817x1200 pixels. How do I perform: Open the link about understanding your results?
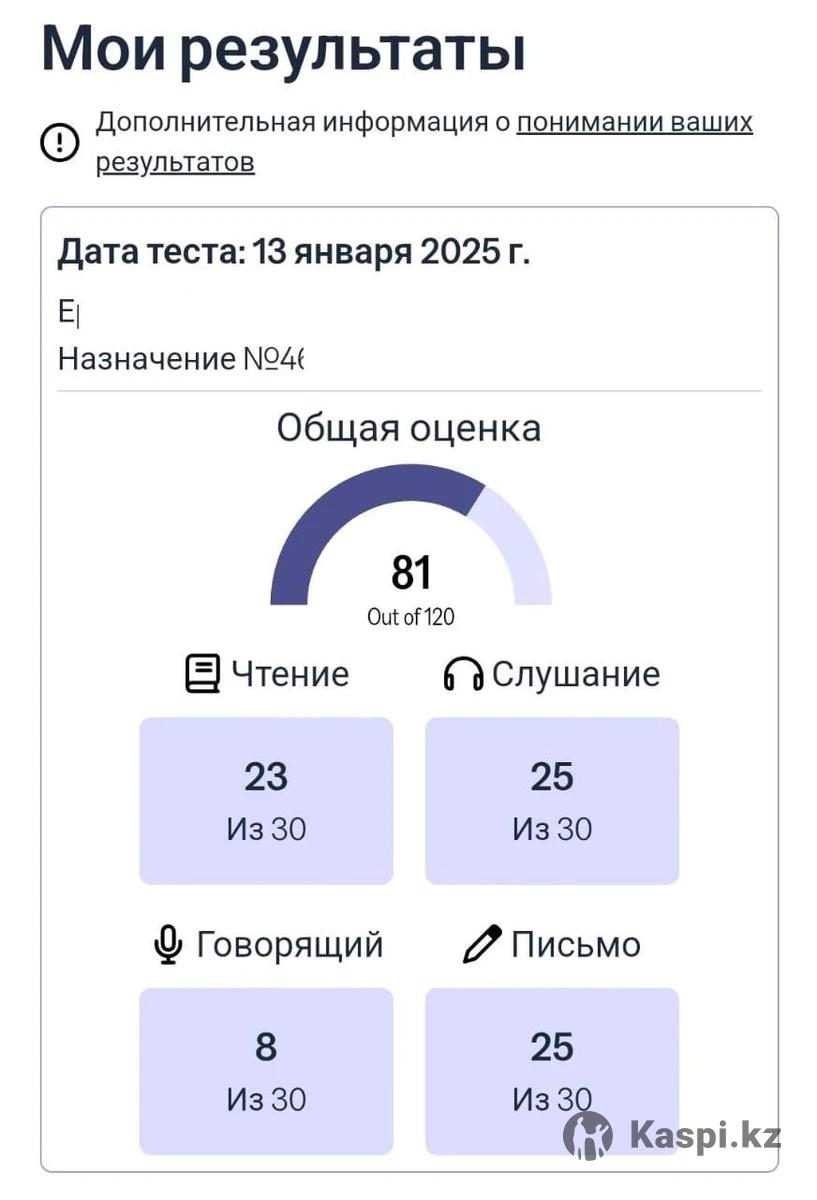coord(634,124)
